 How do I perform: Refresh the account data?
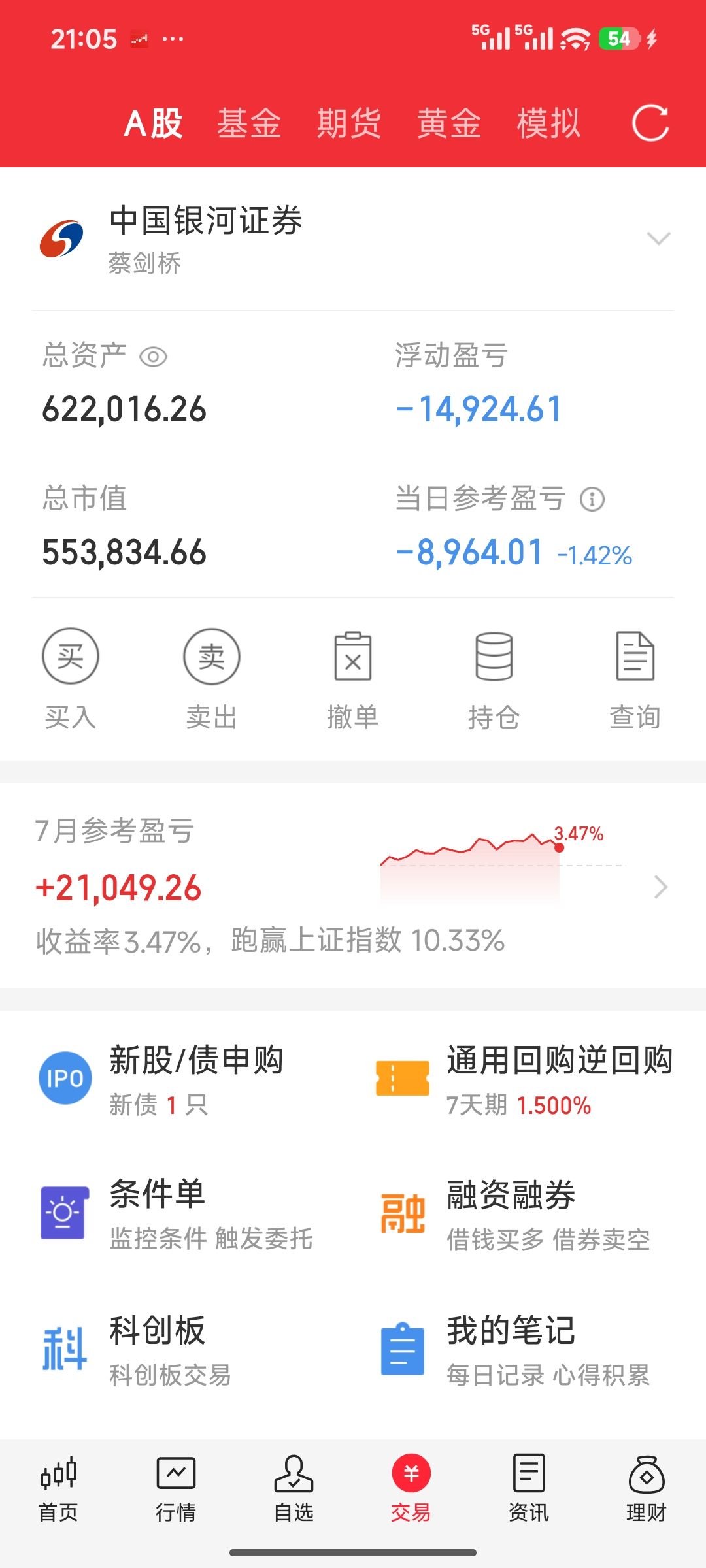[650, 123]
